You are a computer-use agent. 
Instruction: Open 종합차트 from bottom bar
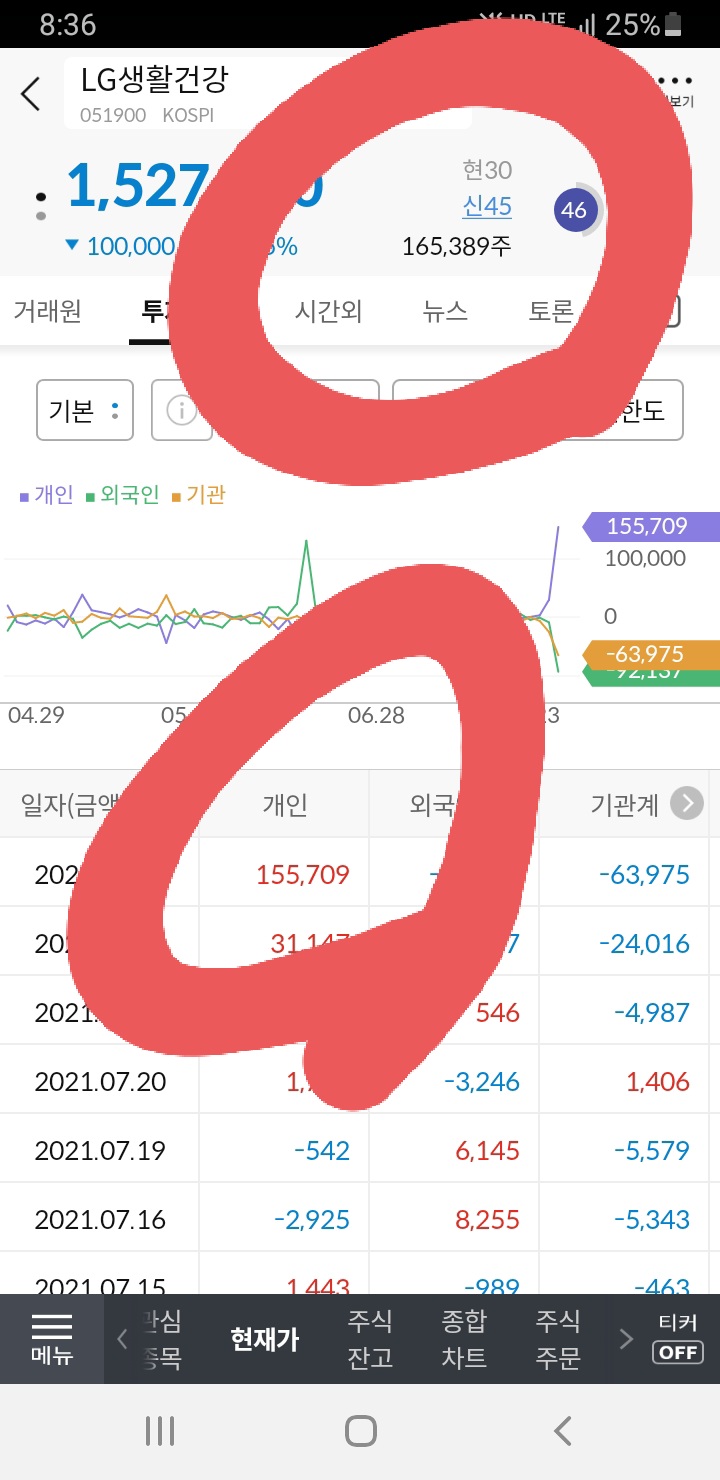point(464,1339)
